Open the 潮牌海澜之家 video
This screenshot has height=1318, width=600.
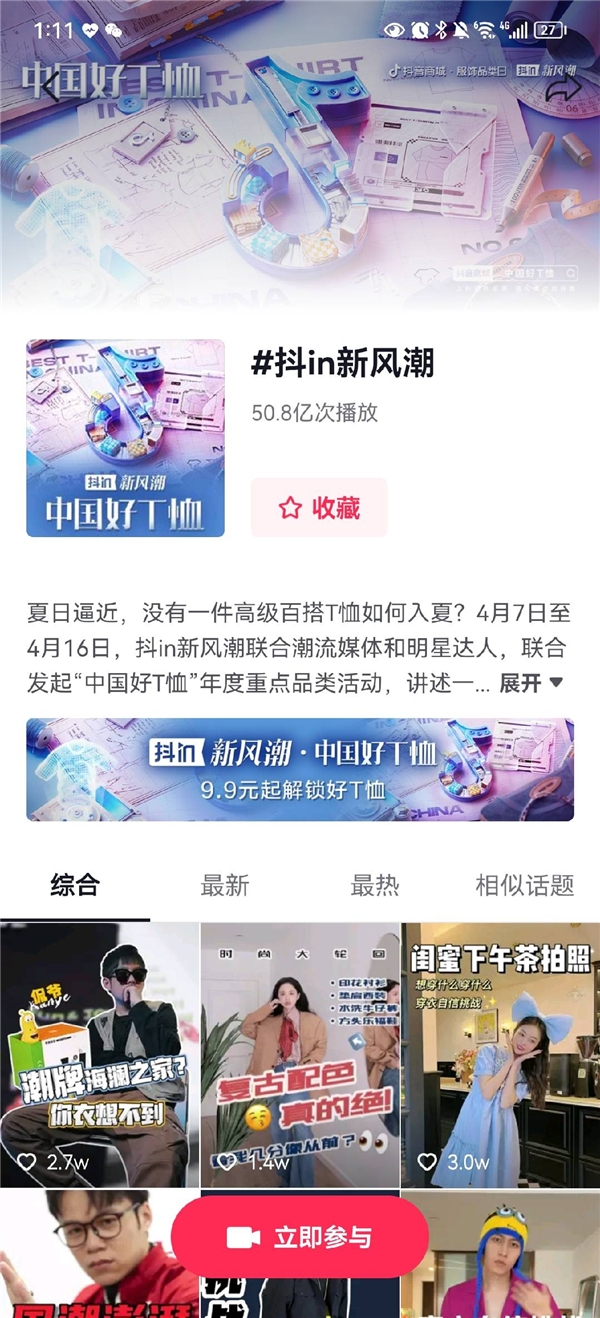(99, 1055)
